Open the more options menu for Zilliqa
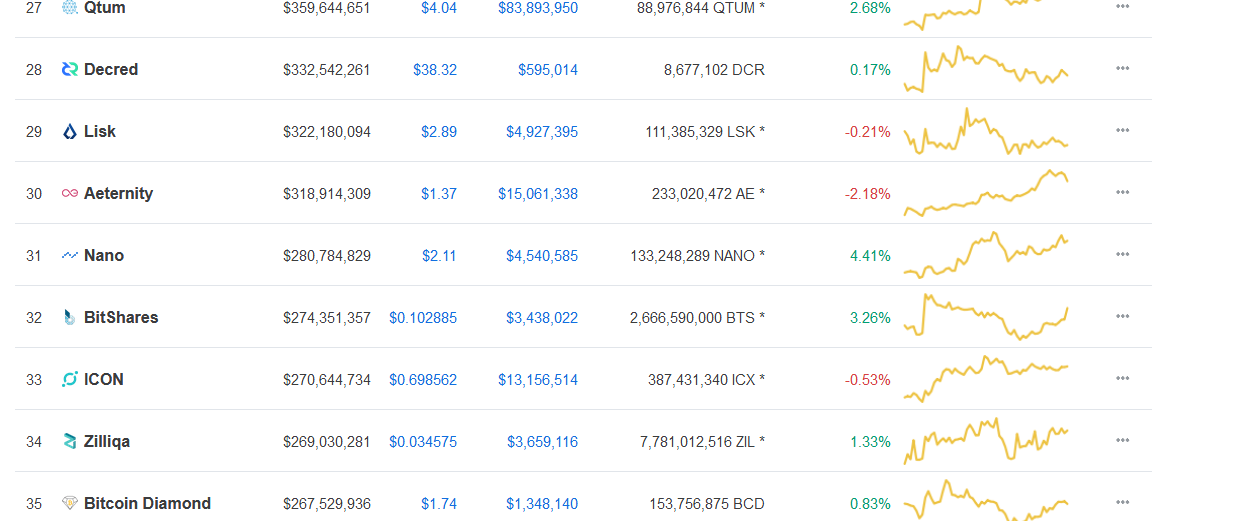This screenshot has height=521, width=1258. [x=1122, y=440]
